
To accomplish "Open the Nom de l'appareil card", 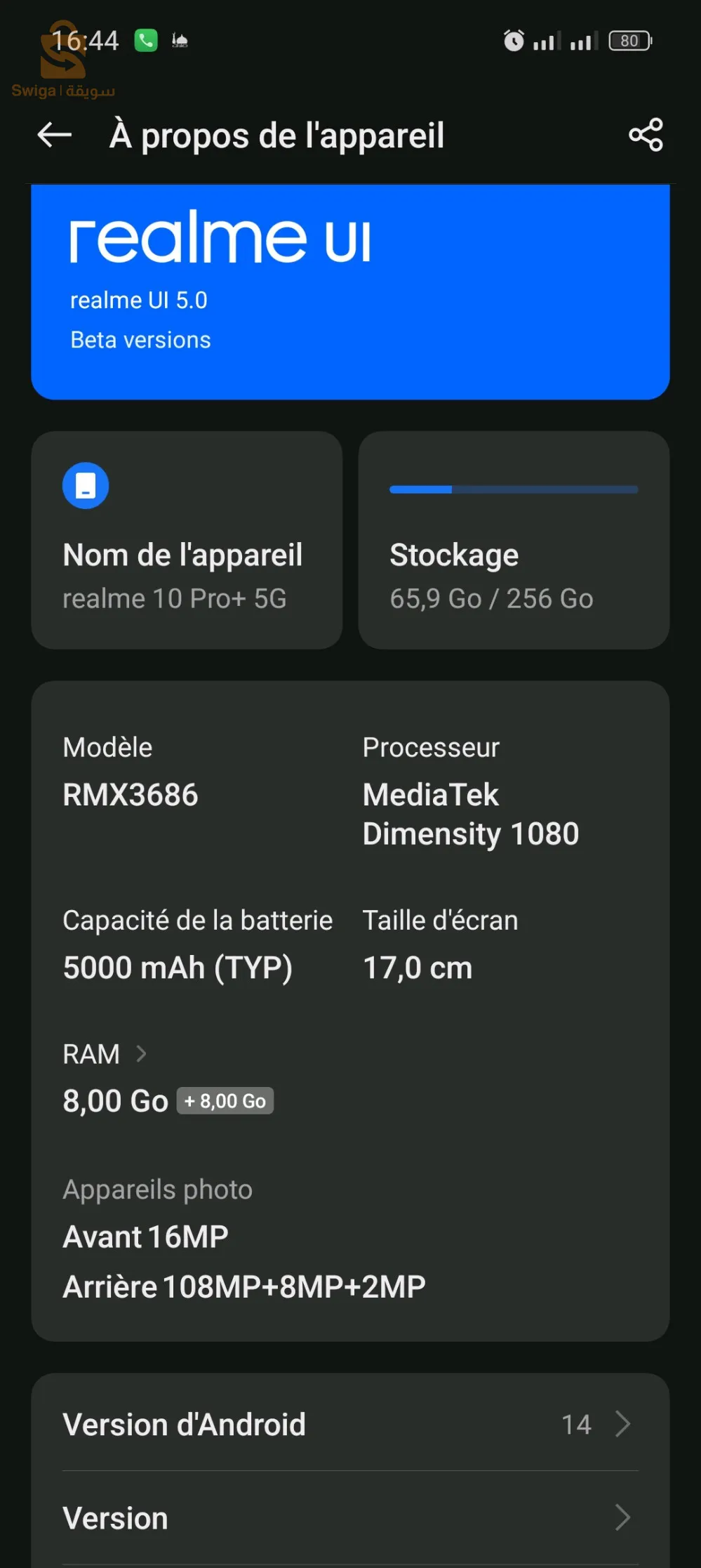I will pyautogui.click(x=187, y=541).
